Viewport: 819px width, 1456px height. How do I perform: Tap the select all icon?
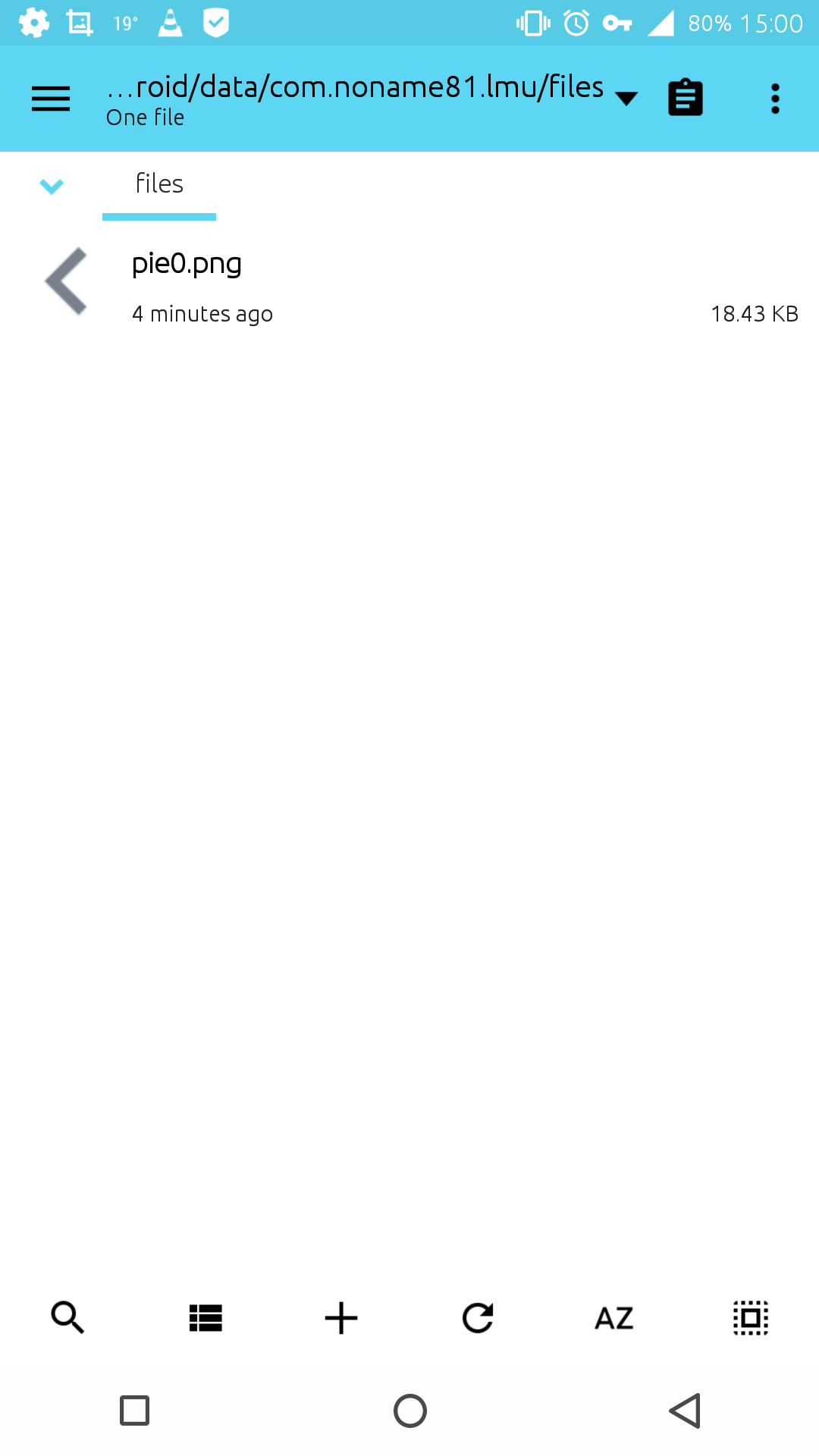751,1318
